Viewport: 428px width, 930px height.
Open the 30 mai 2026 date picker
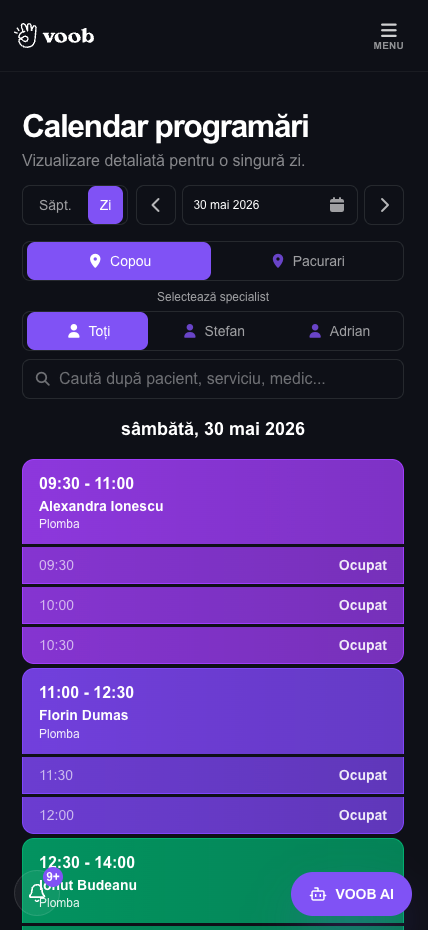pos(270,205)
